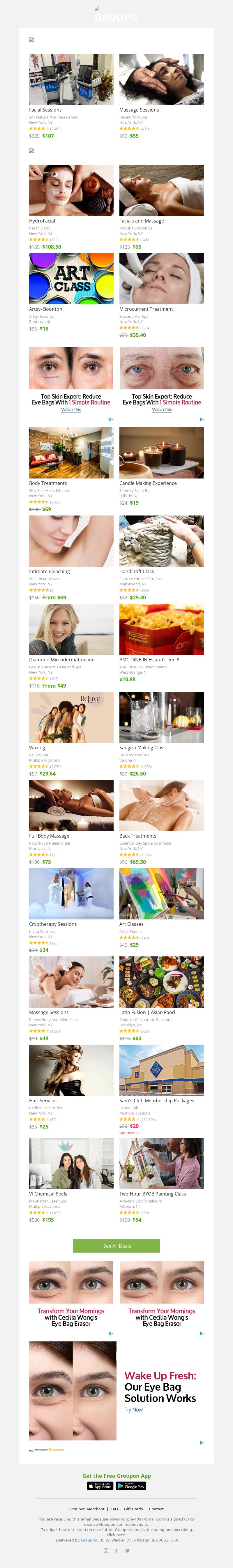Screen dimensions: 233x1568
Task: Open the Sangria-Making Class deal
Action: coord(161,718)
